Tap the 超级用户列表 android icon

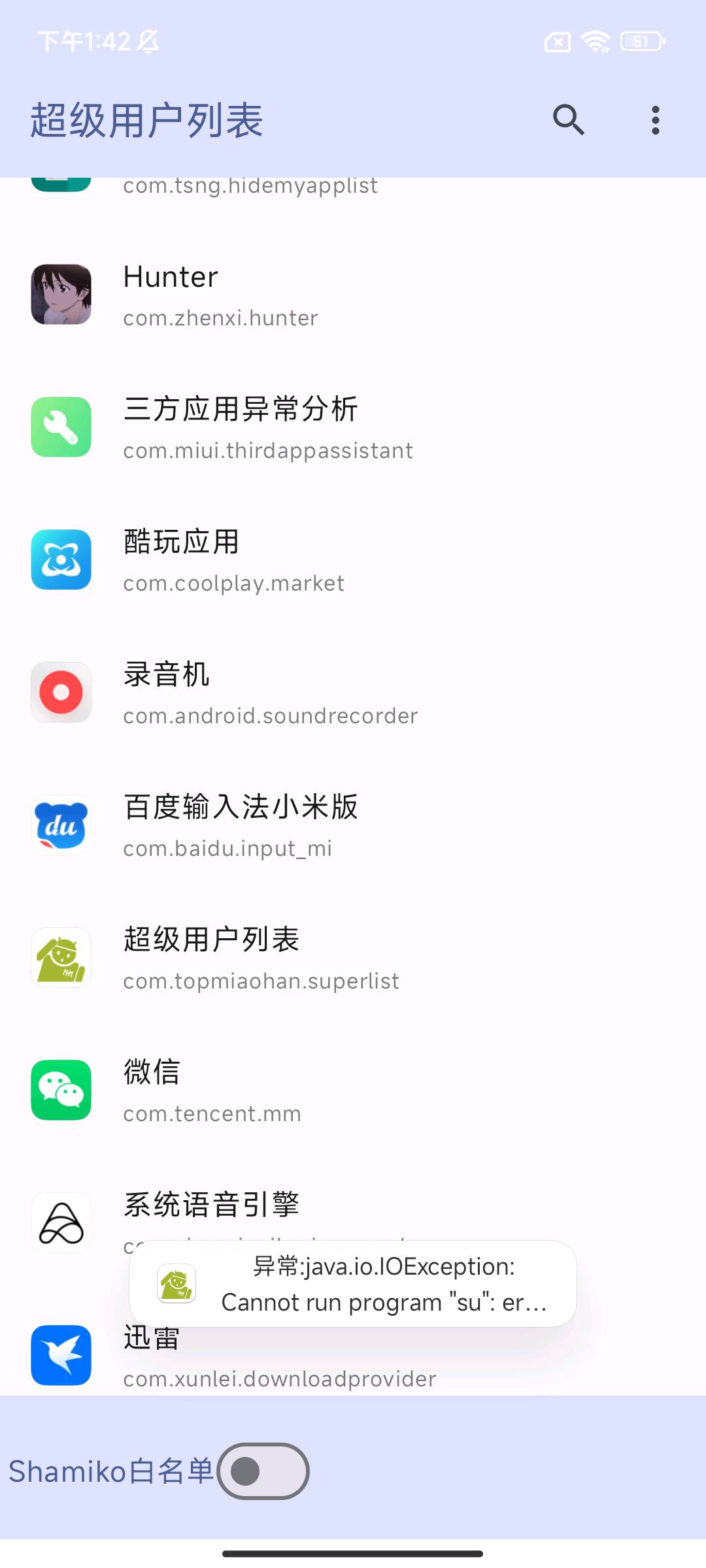61,957
